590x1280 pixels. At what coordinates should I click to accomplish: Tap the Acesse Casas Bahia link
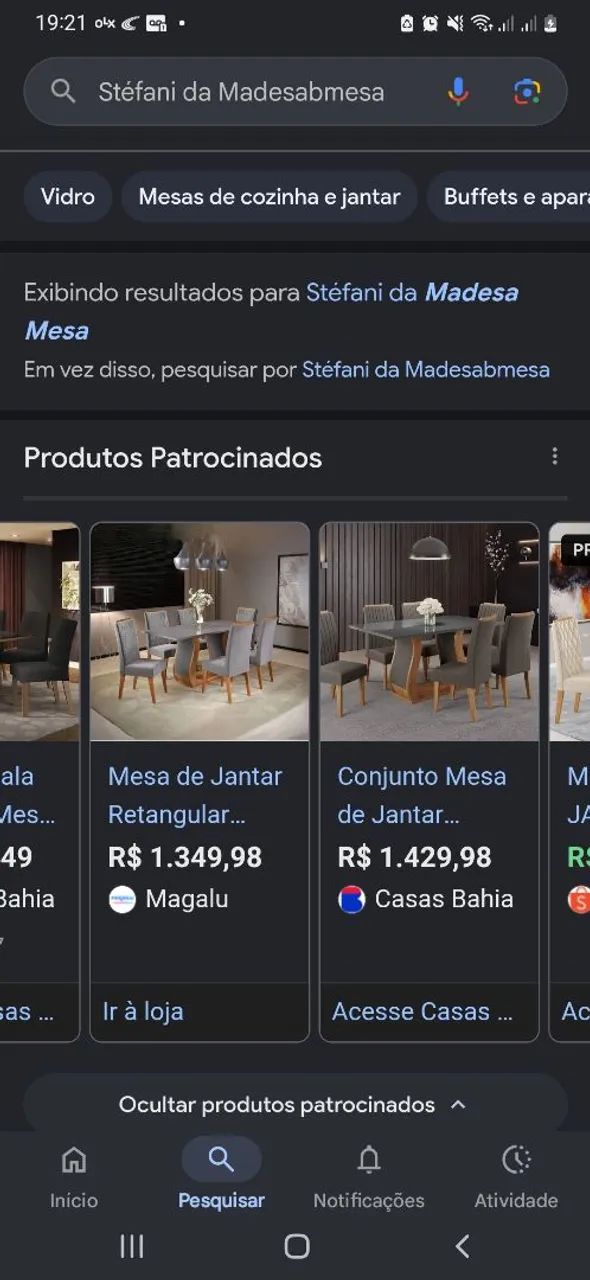[x=422, y=1011]
